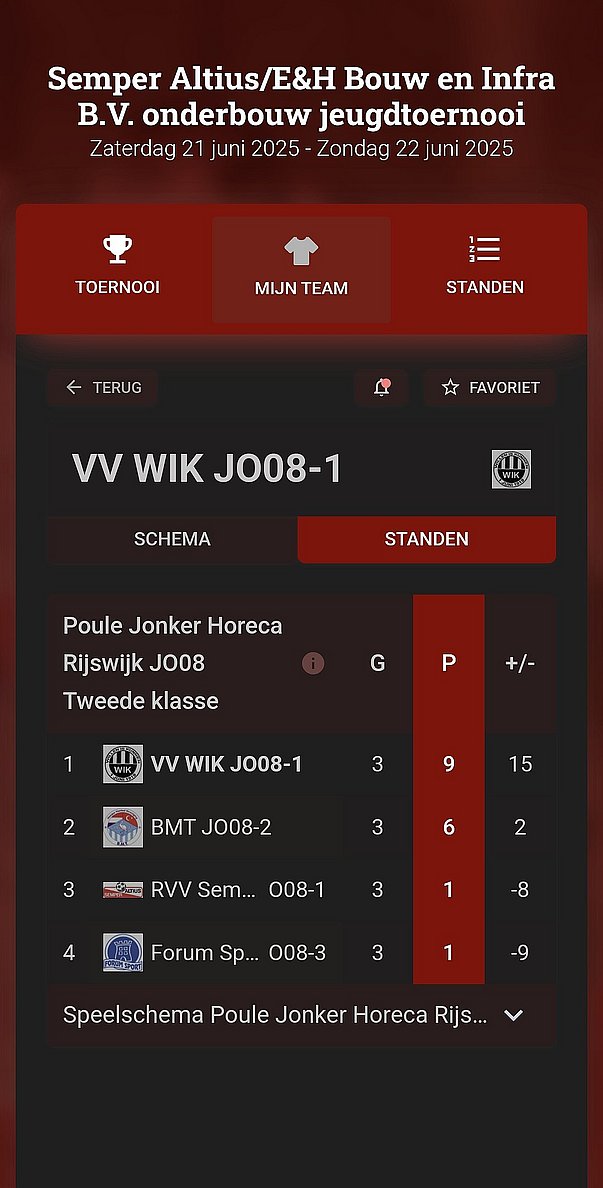603x1188 pixels.
Task: Open the notifications bell
Action: (x=381, y=387)
